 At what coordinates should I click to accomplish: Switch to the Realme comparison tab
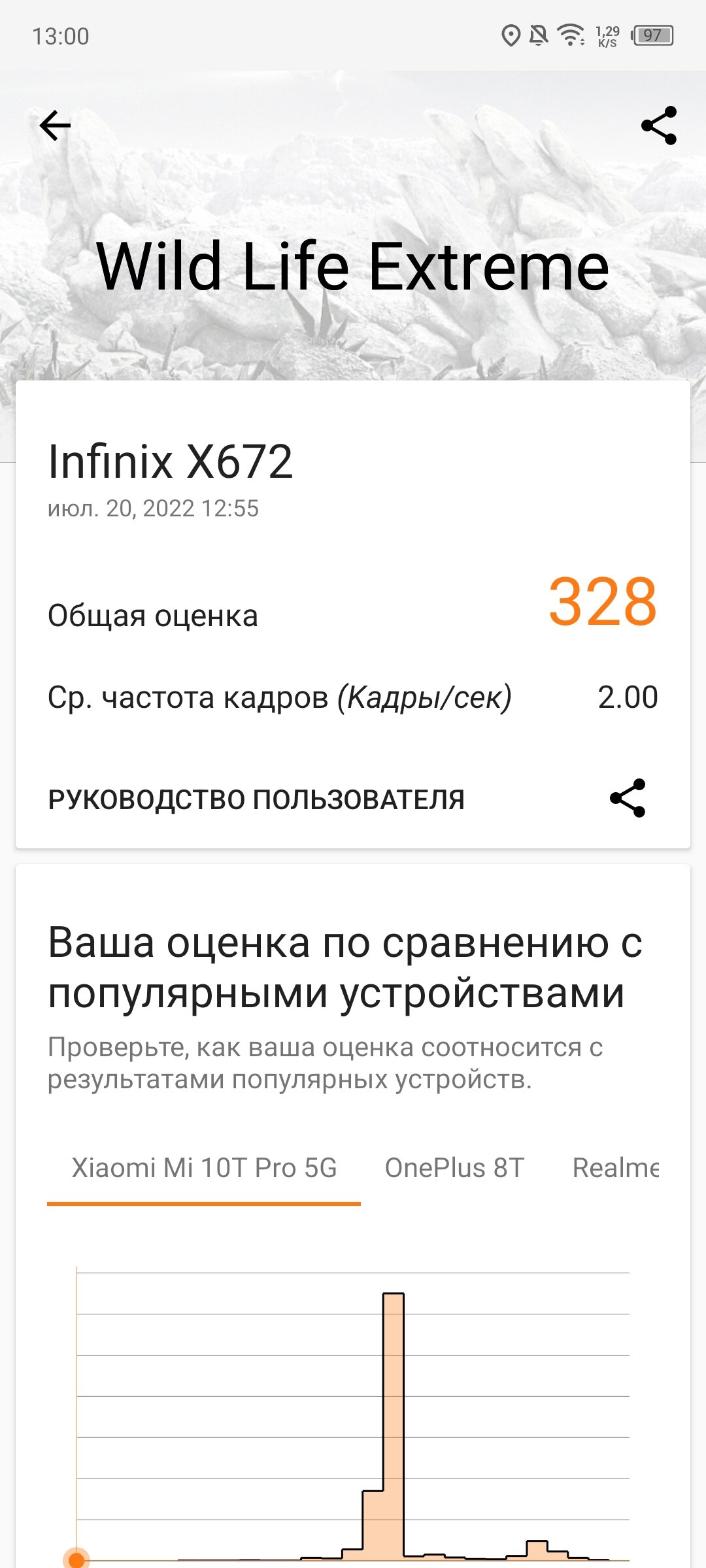615,1168
